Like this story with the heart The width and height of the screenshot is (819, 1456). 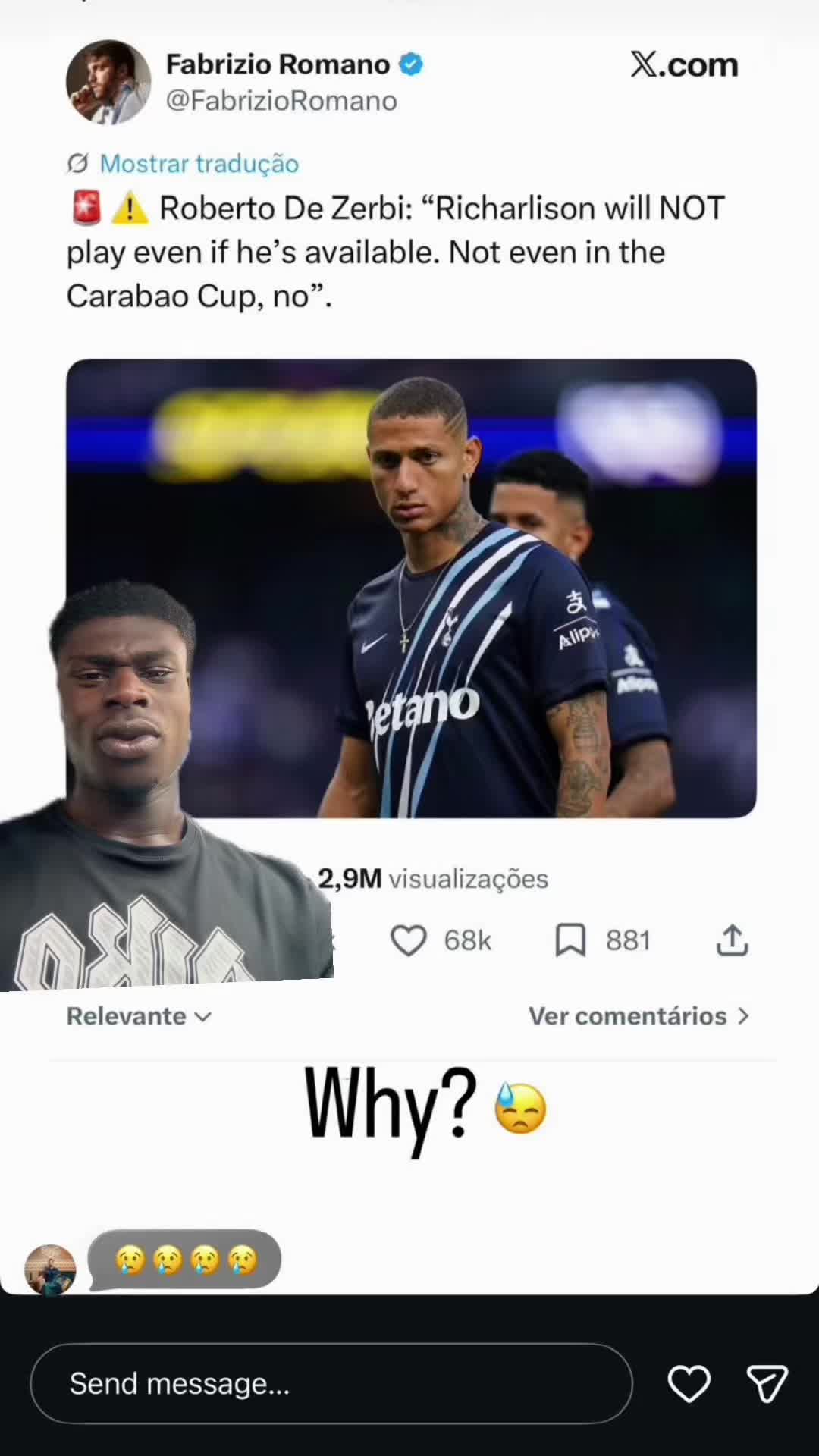coord(689,1383)
